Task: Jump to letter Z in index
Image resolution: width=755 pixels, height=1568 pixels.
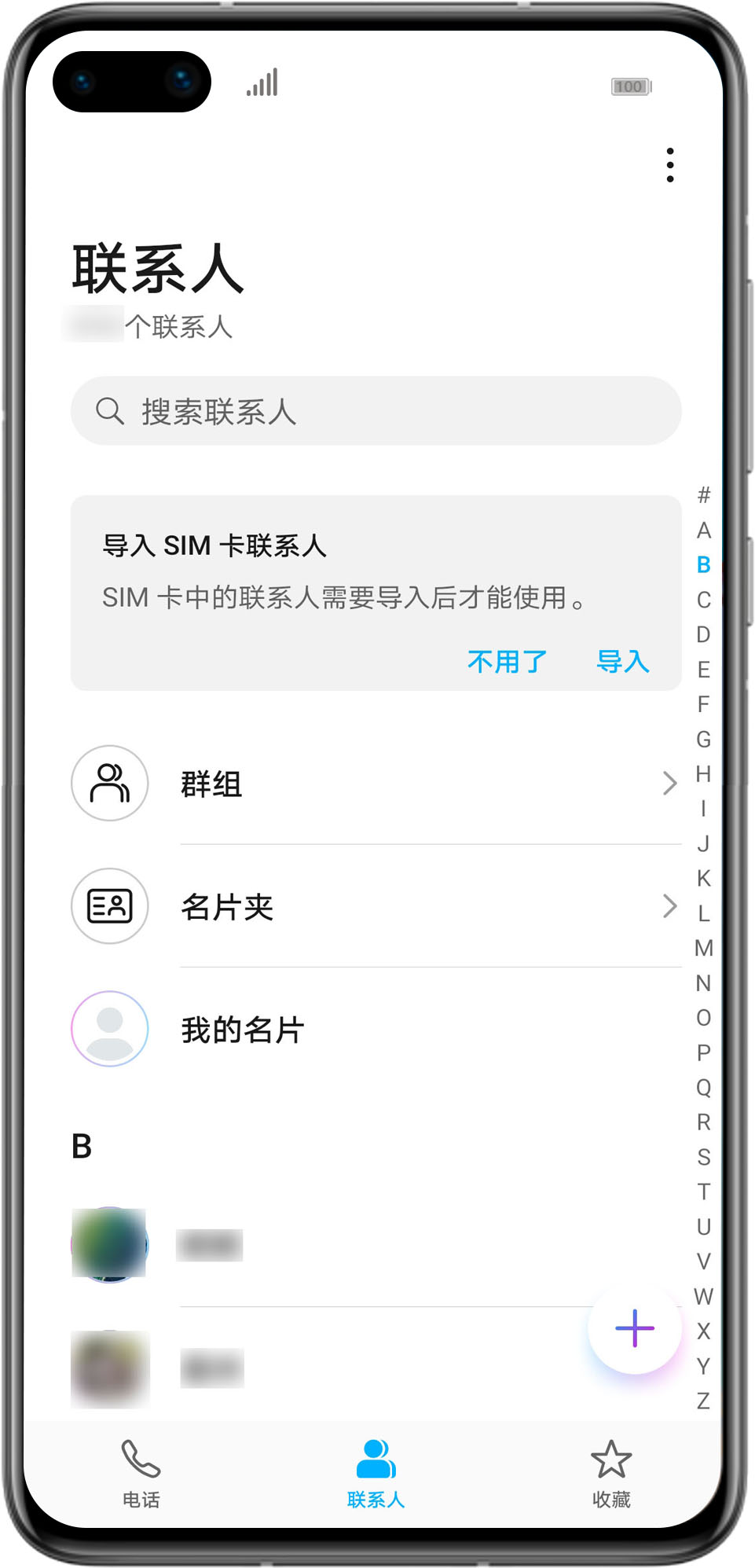Action: coord(703,1401)
